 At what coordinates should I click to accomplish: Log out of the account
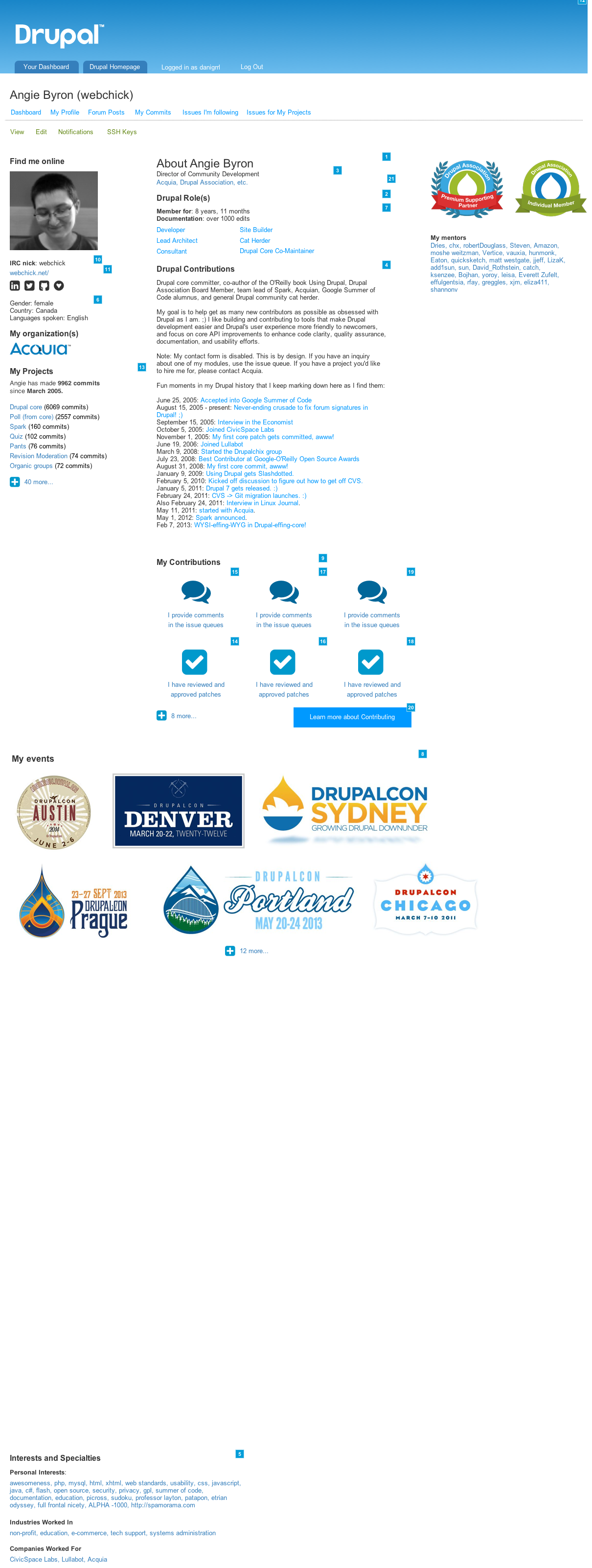[253, 68]
